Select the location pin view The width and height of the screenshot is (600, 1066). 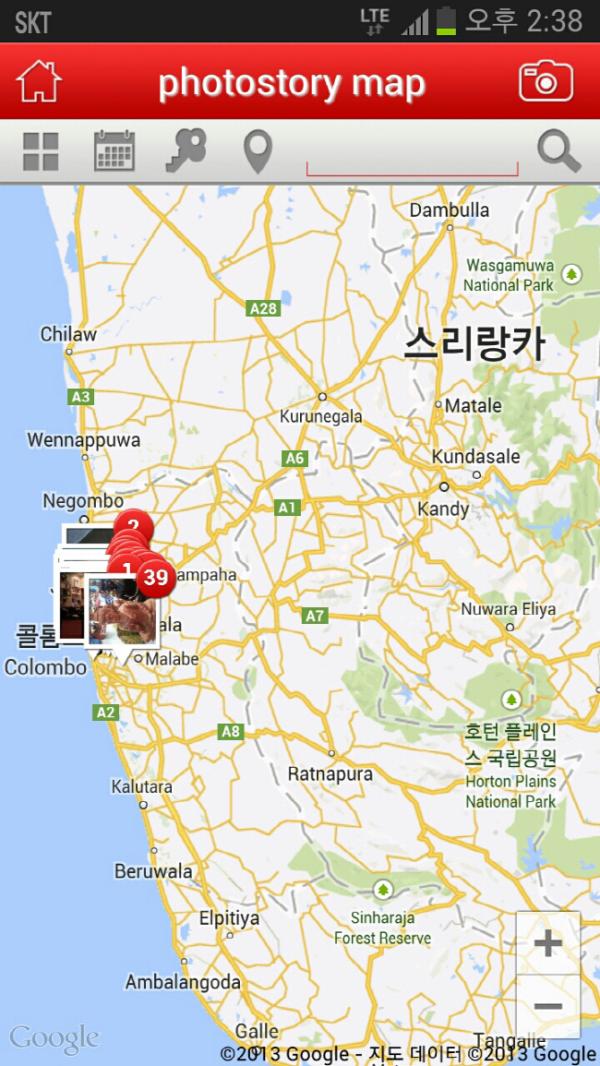pos(258,152)
